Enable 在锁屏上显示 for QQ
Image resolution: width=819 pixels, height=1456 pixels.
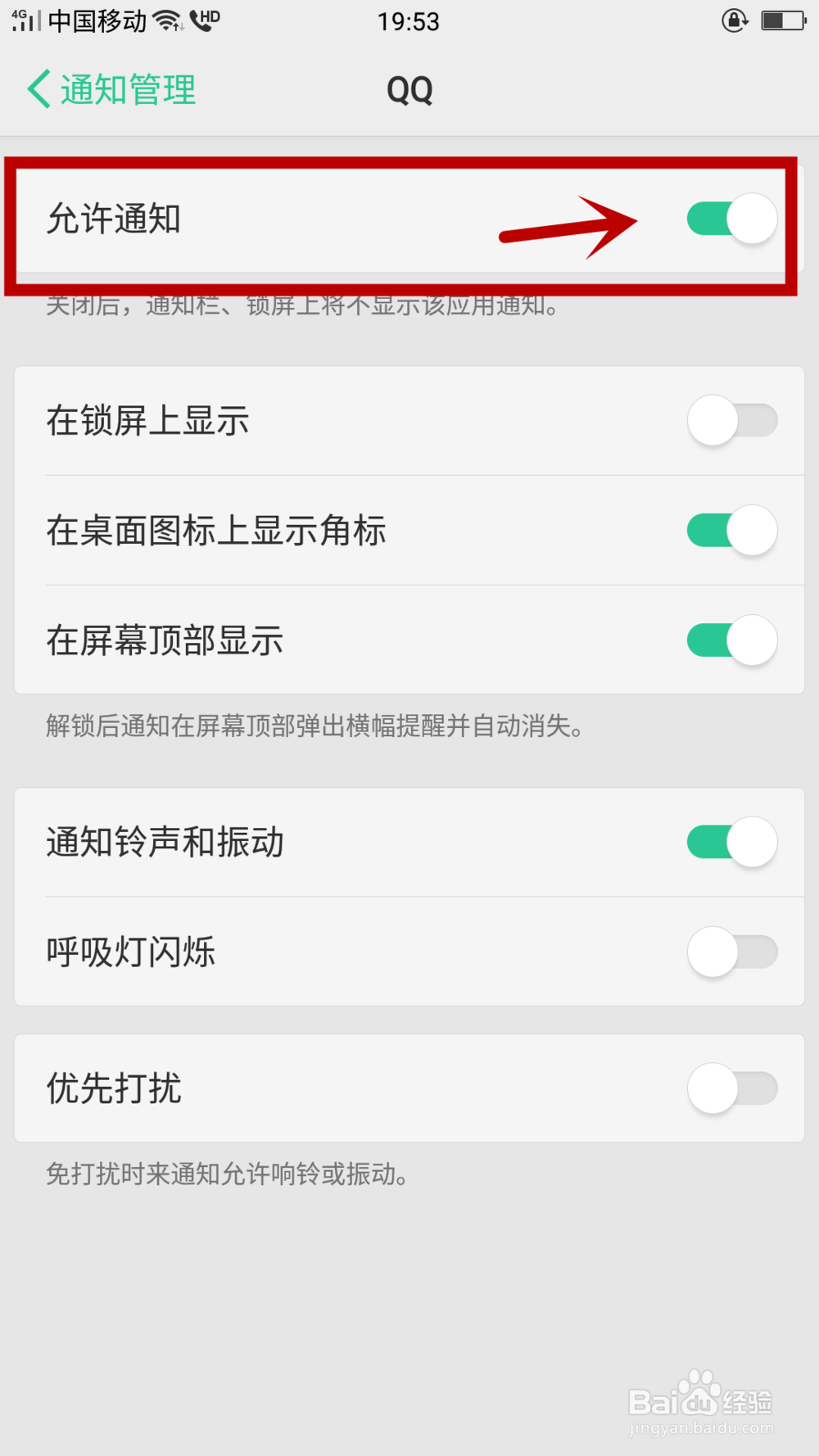[731, 420]
